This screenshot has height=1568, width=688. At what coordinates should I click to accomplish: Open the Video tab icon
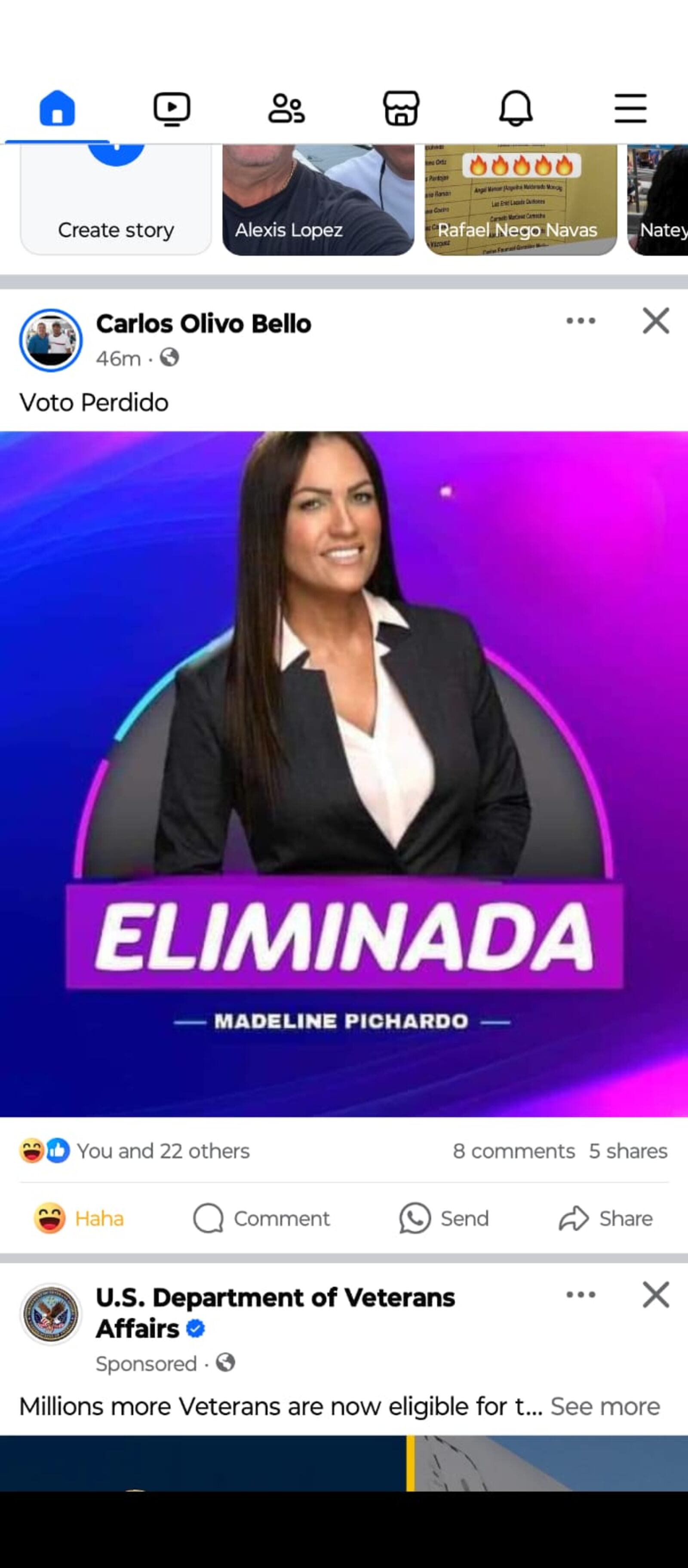[172, 108]
